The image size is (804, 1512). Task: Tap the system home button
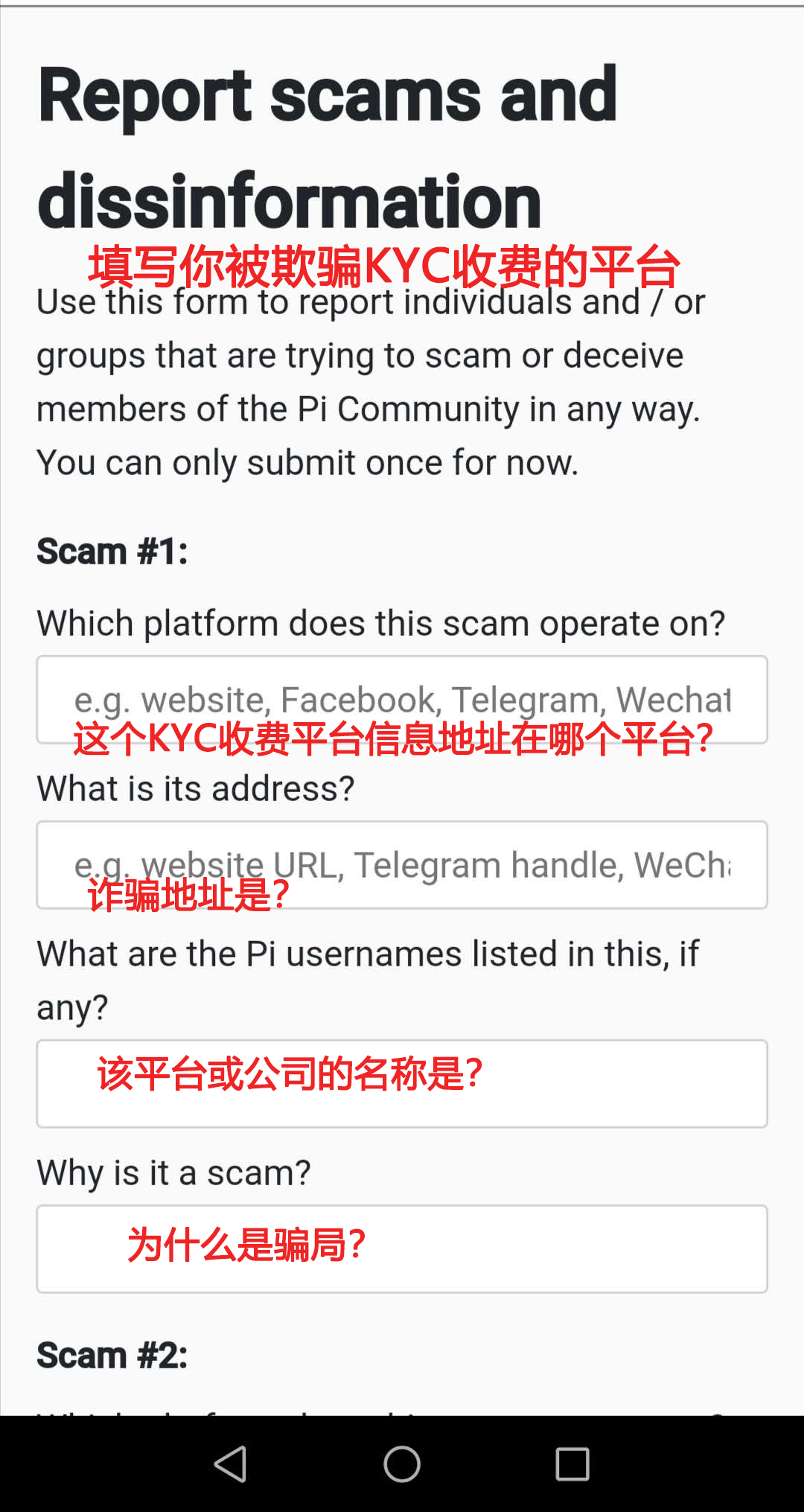(x=402, y=1464)
